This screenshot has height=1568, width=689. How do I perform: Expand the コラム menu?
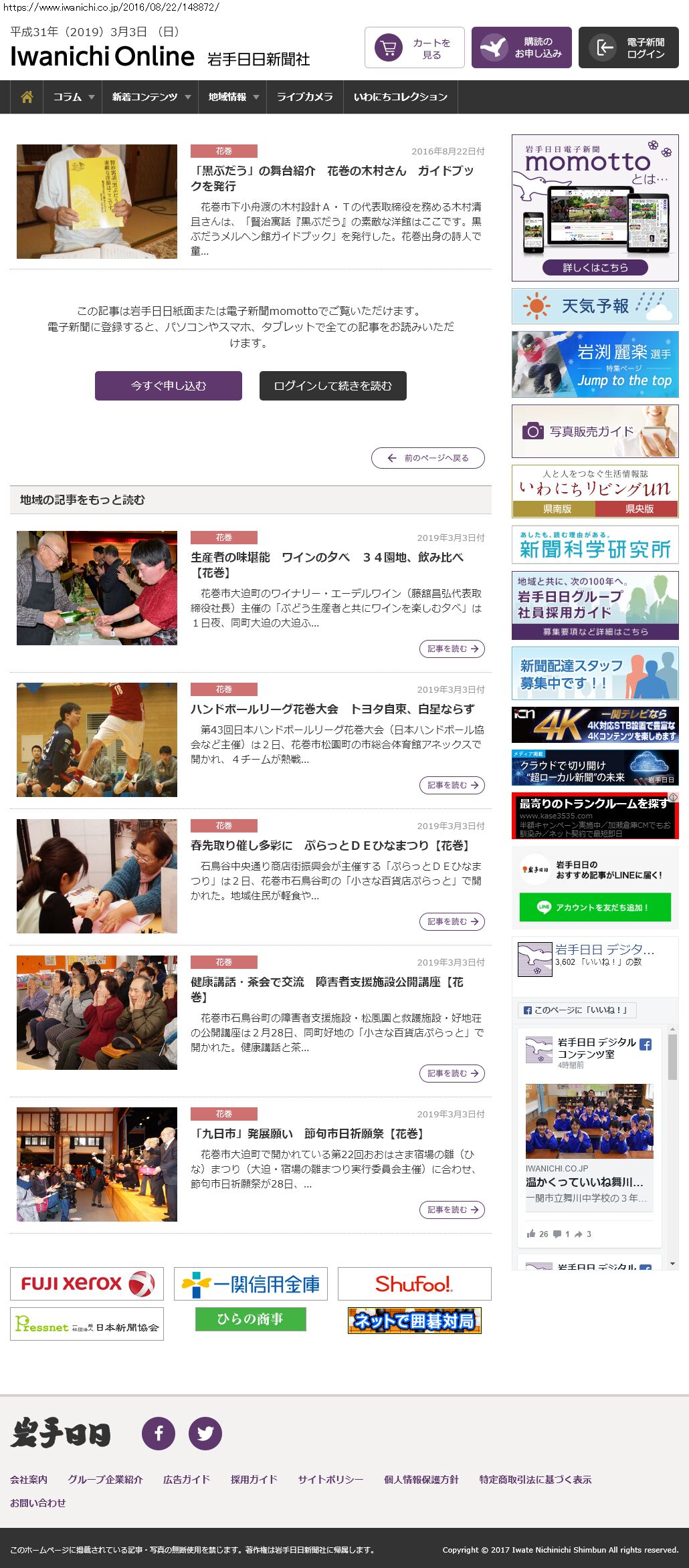coord(72,97)
